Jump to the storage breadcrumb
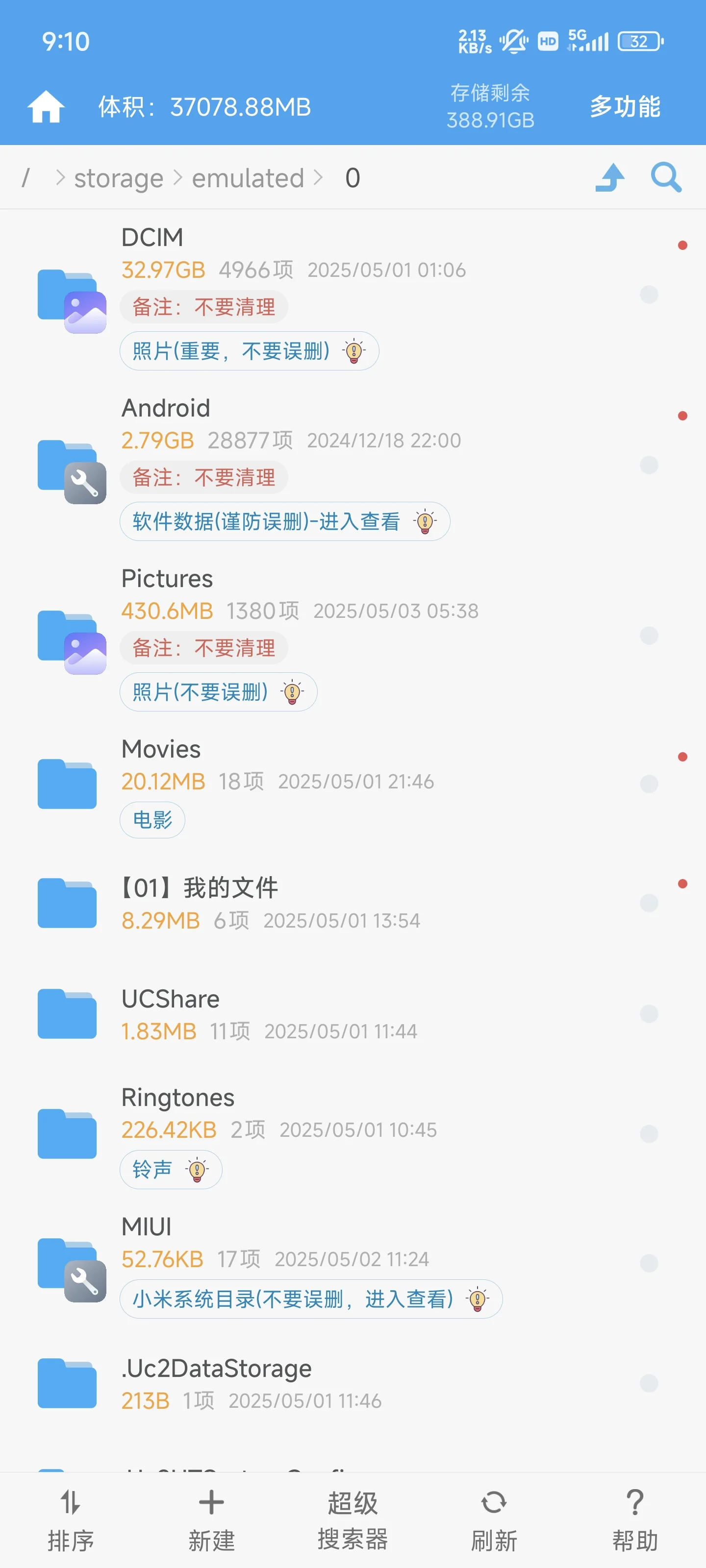The image size is (706, 1568). 119,178
